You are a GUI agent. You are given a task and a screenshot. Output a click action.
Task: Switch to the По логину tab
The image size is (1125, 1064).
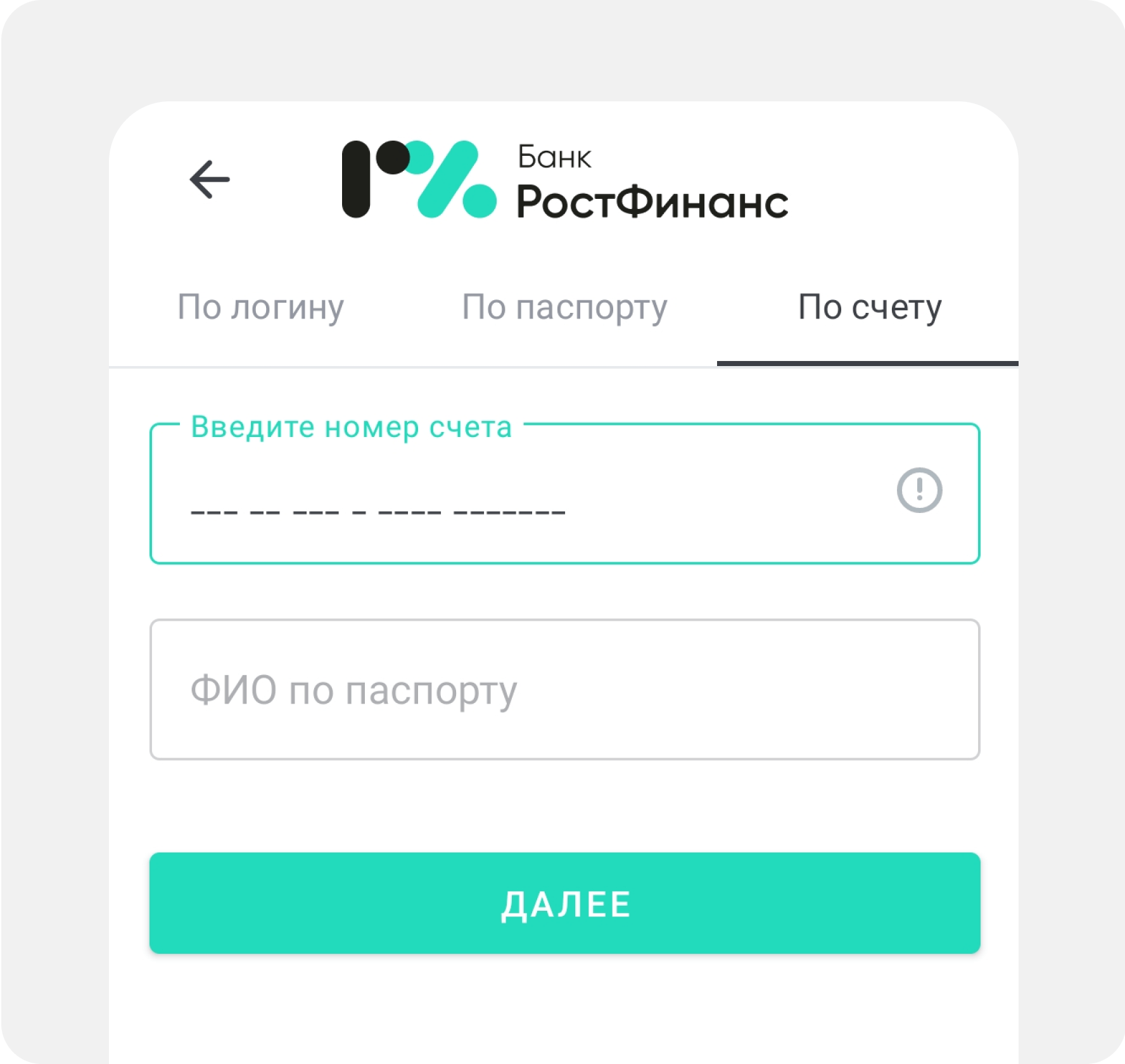(x=260, y=308)
